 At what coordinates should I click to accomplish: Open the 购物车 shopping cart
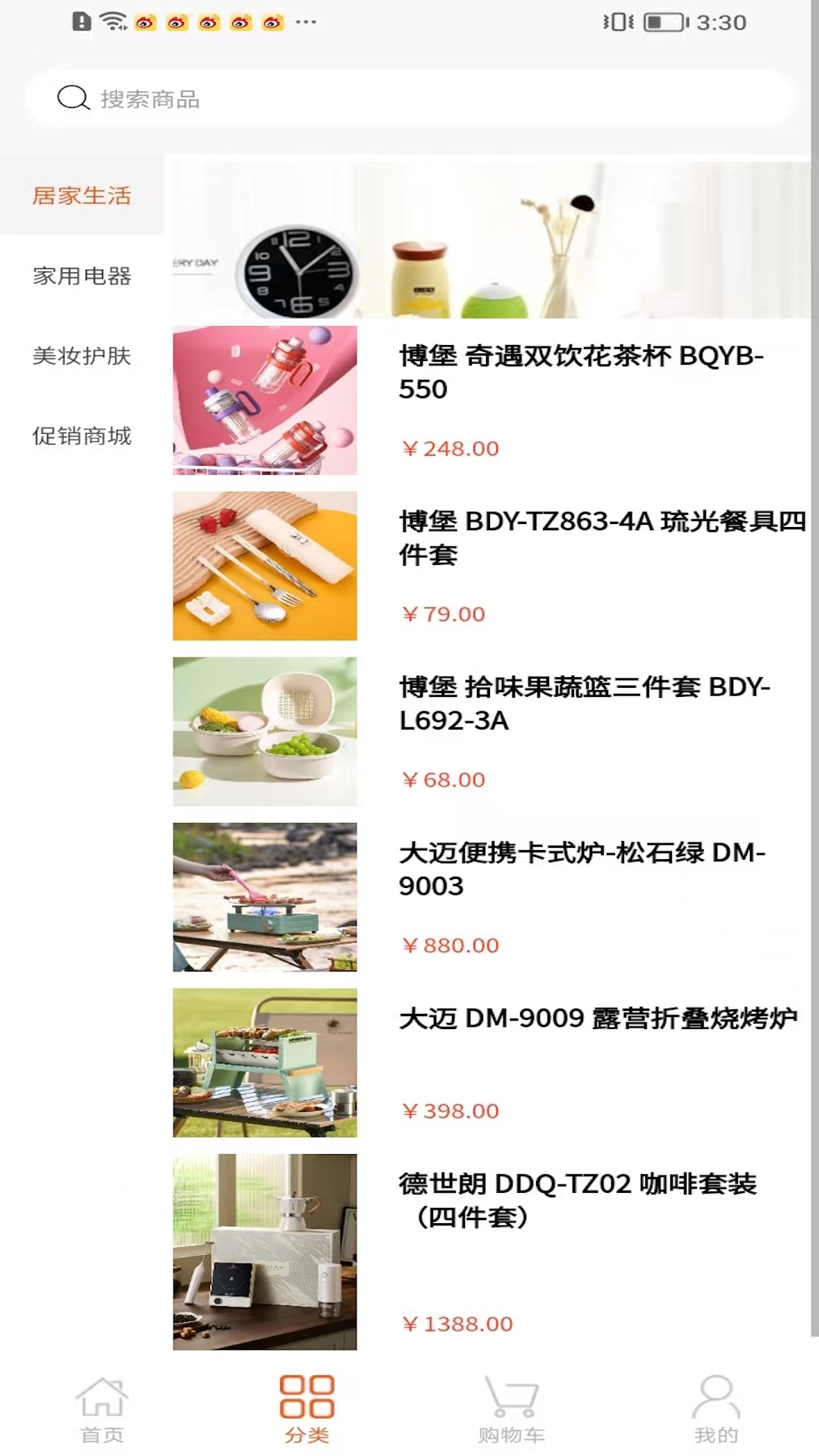512,1409
